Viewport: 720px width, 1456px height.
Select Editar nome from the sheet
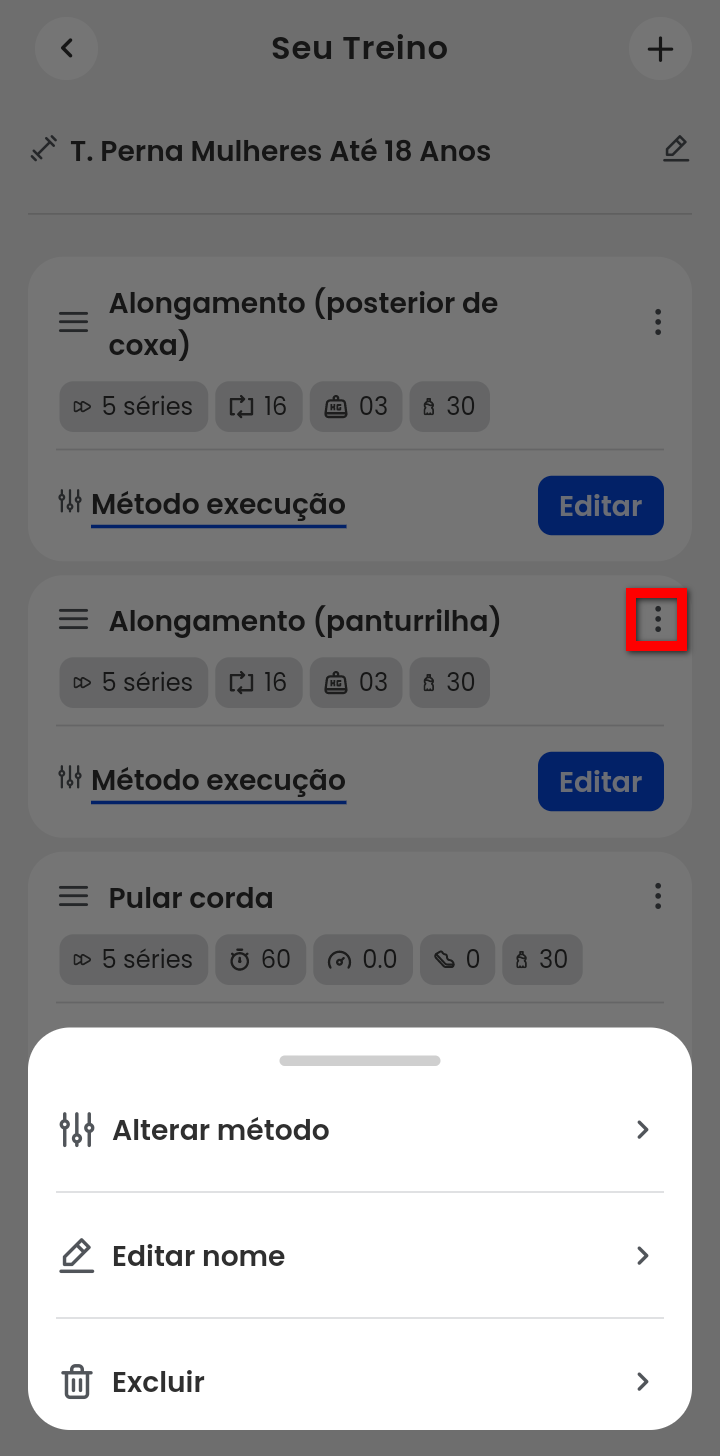[x=359, y=1256]
